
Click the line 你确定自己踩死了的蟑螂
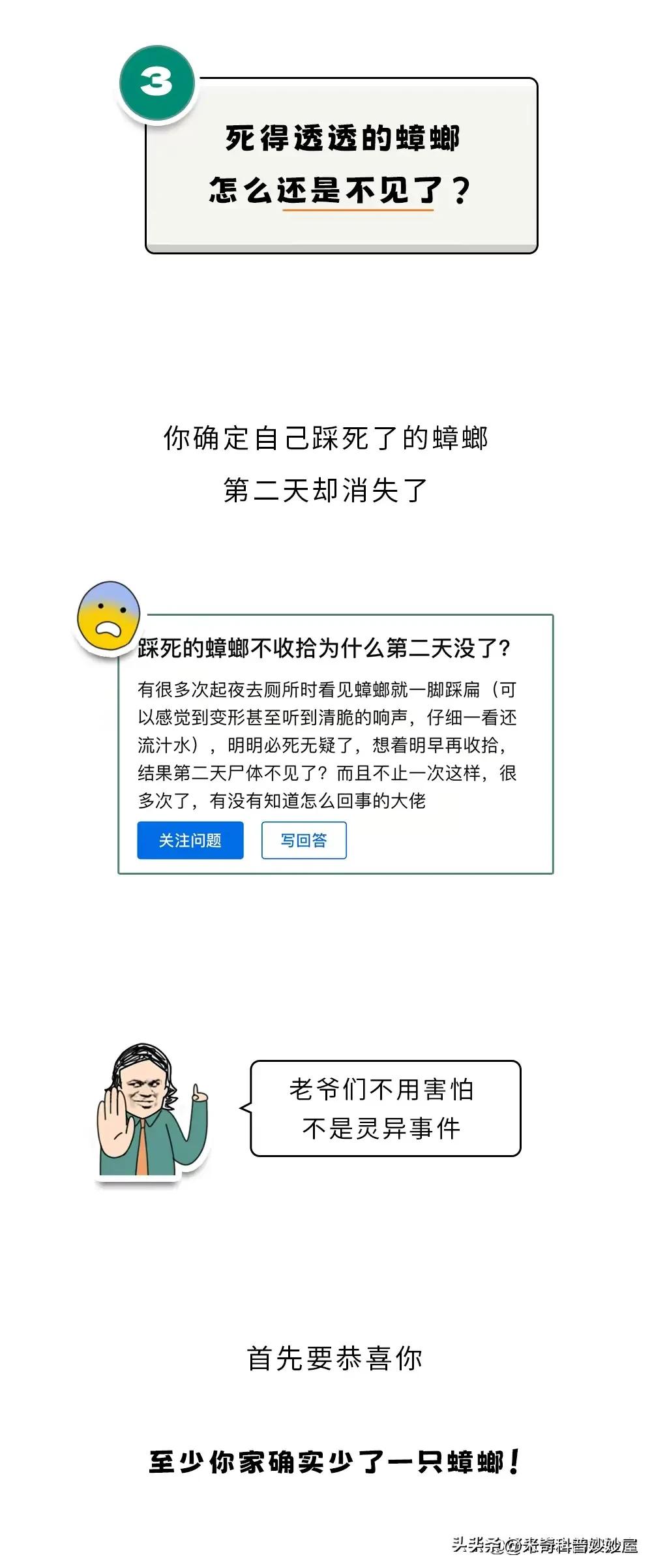pos(326,439)
